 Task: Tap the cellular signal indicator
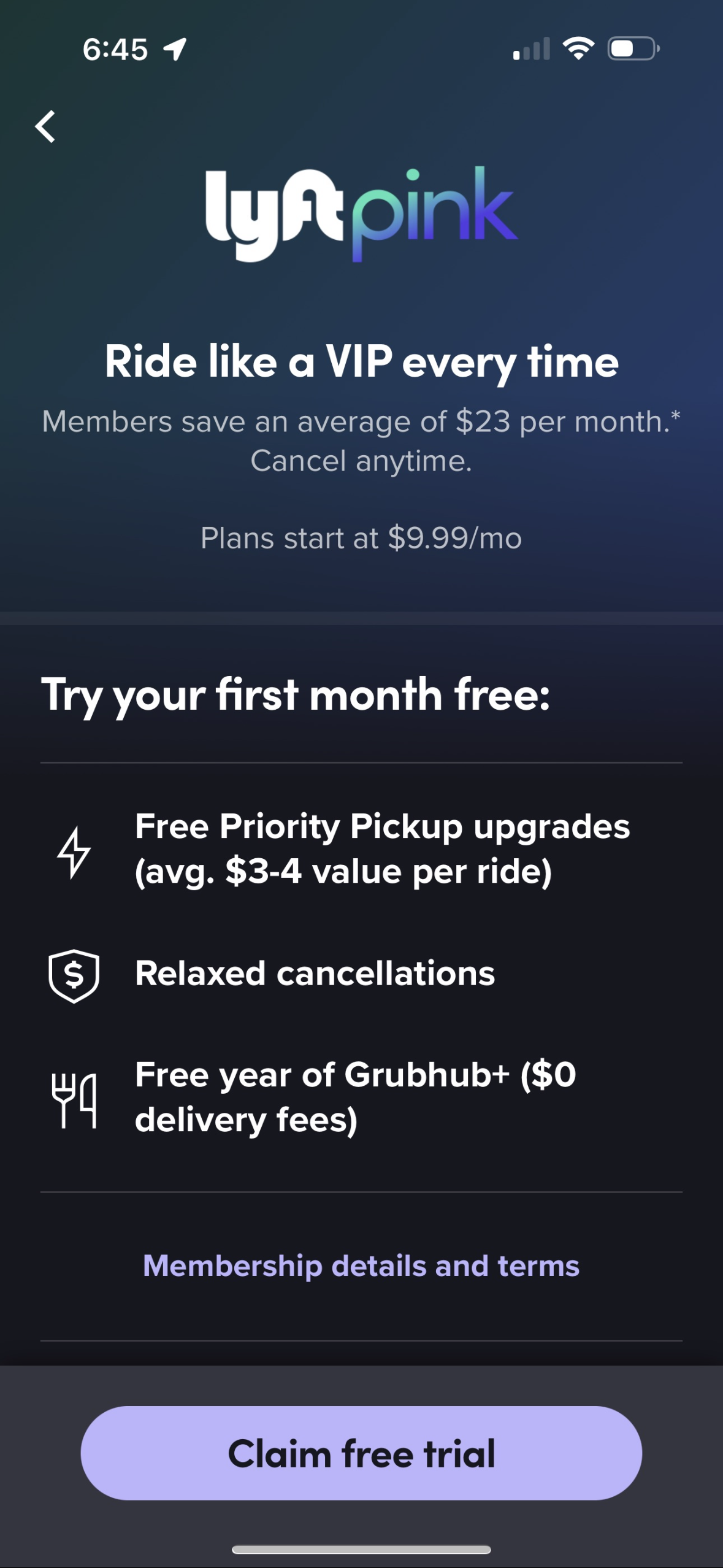click(x=532, y=49)
